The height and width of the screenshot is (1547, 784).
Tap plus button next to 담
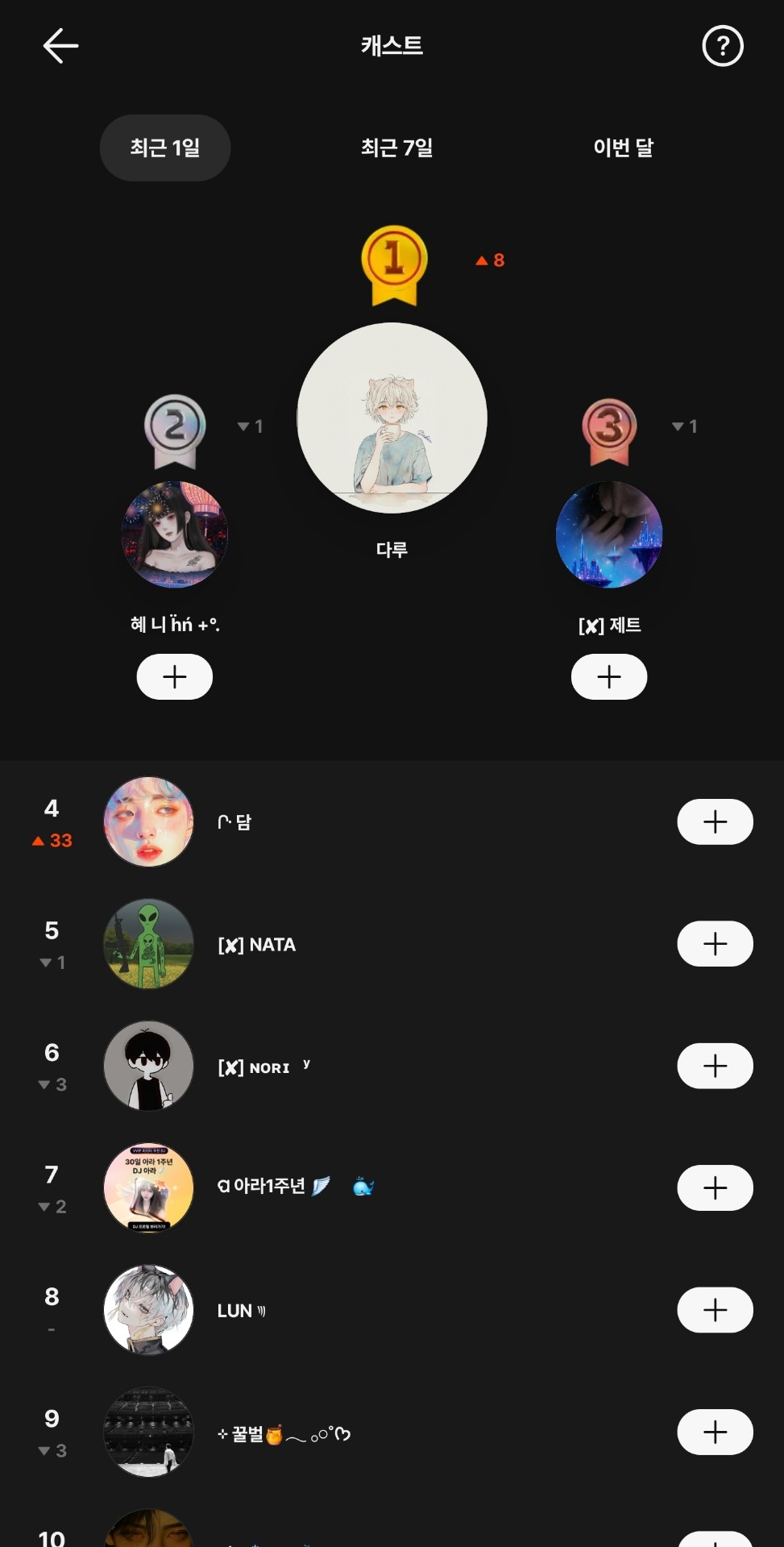(x=715, y=821)
